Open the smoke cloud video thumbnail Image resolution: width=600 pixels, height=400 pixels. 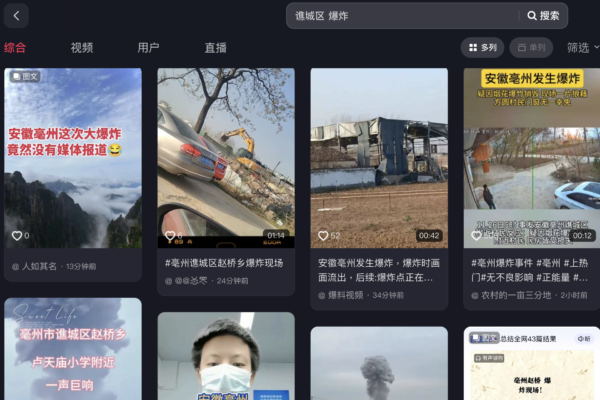378,365
